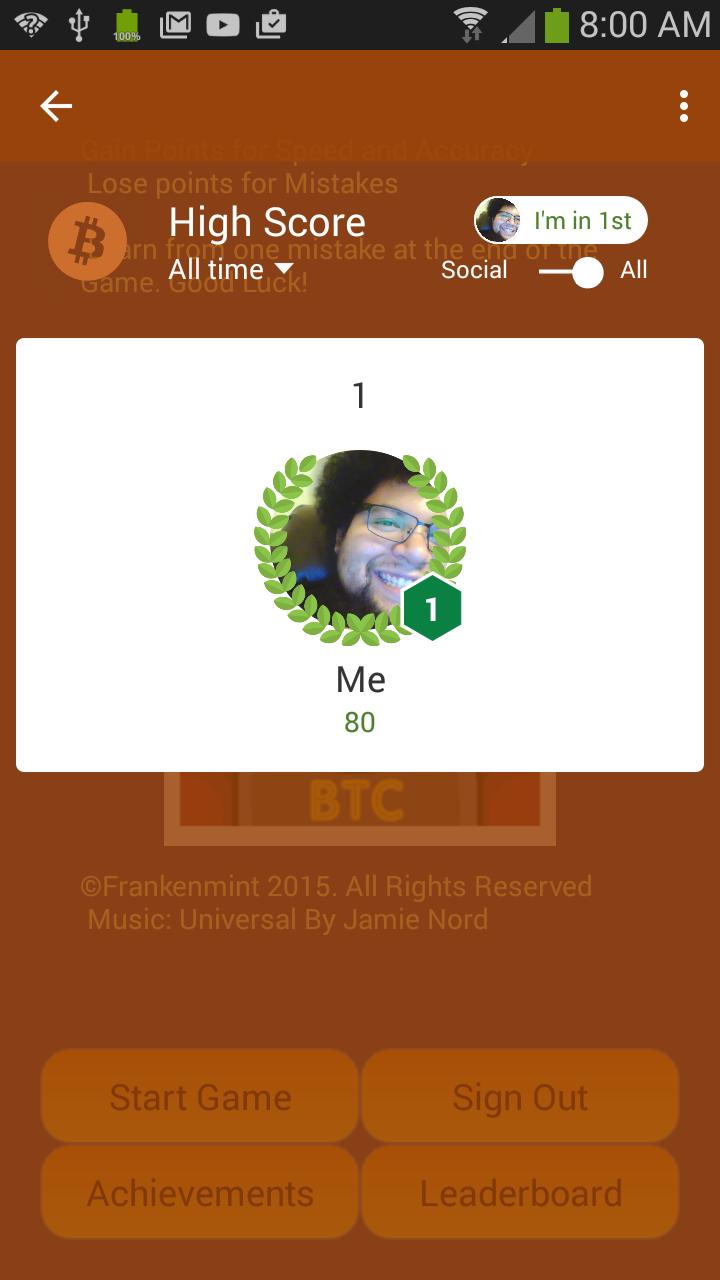
Task: Click the player avatar with laurel wreath
Action: pyautogui.click(x=359, y=545)
